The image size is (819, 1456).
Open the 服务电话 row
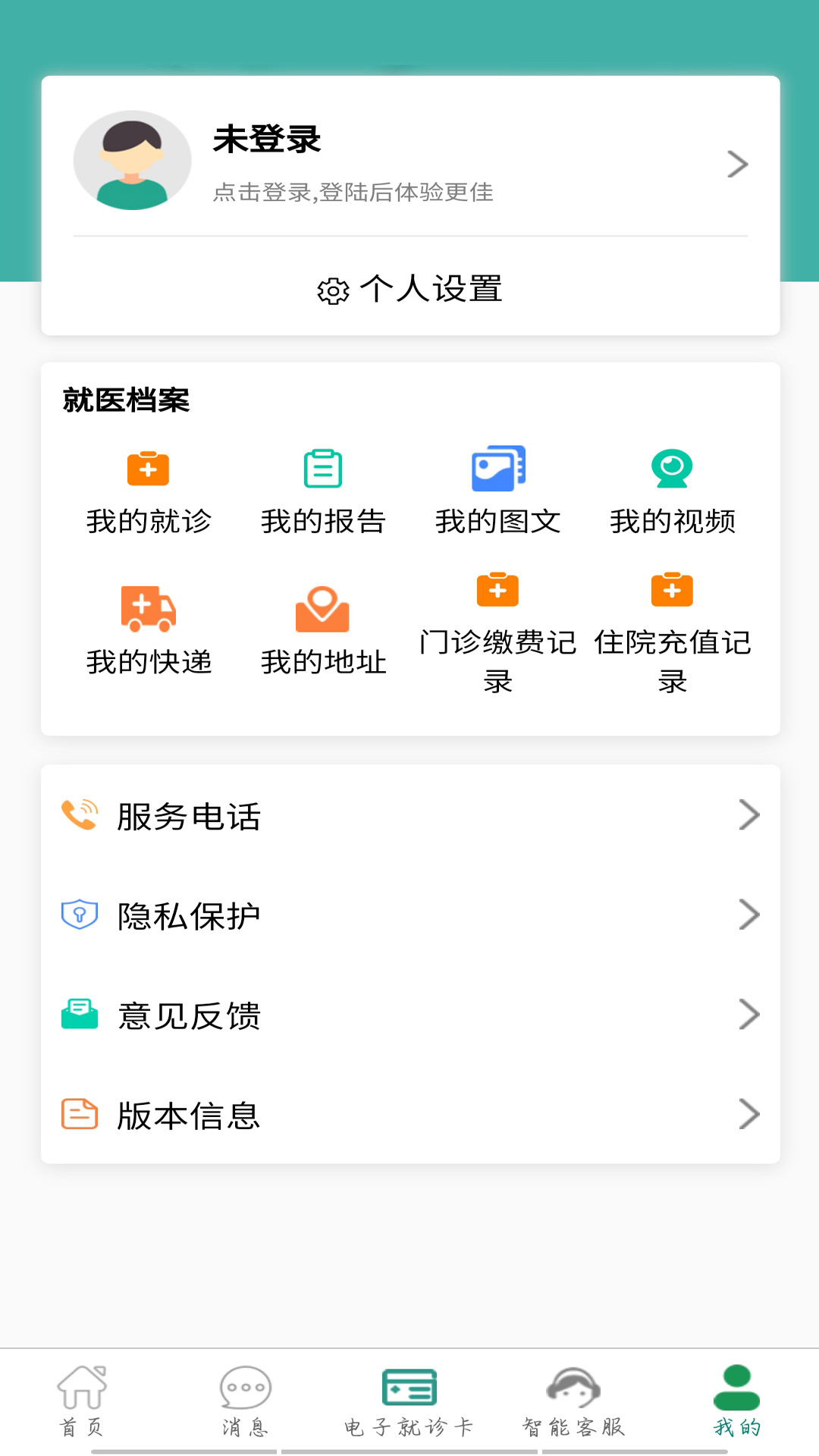point(410,816)
